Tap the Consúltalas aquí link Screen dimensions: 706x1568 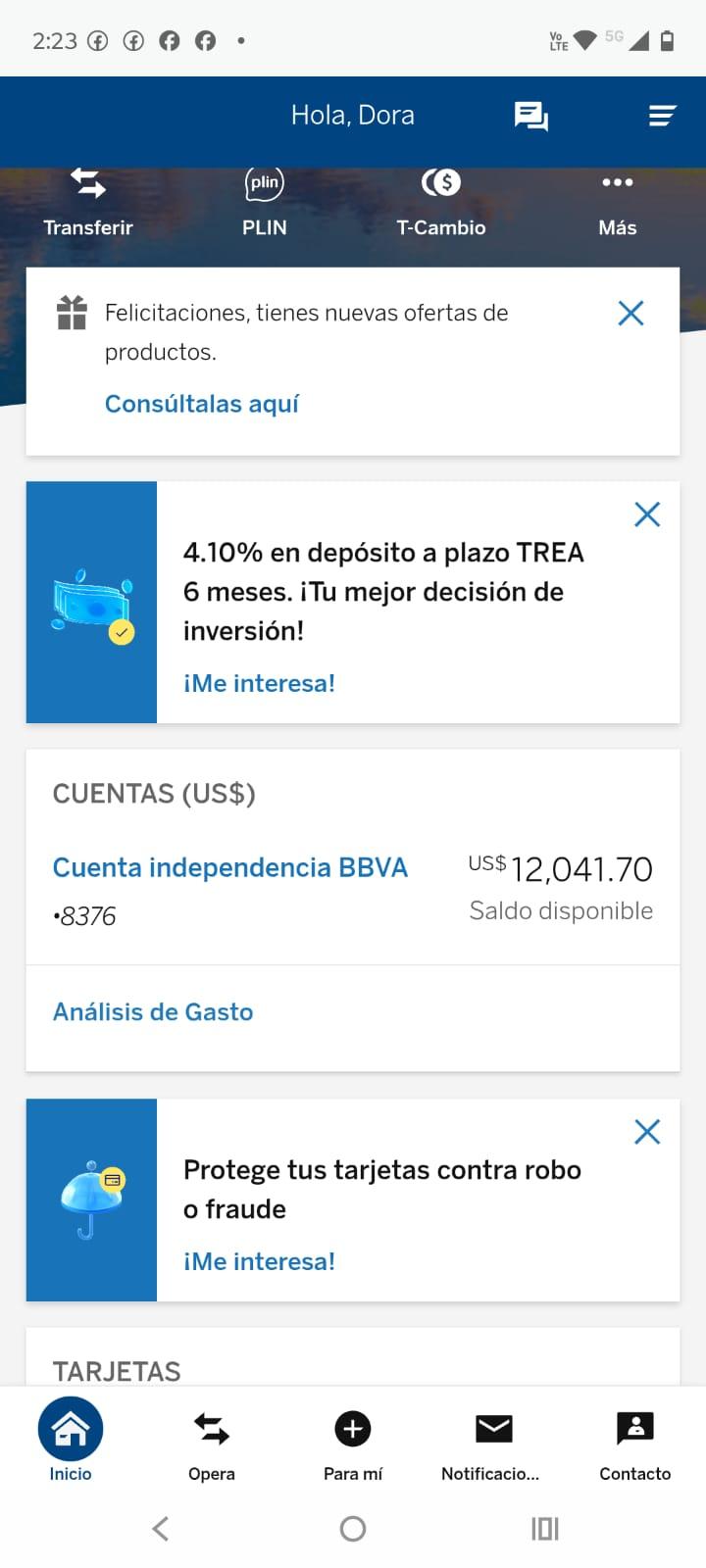point(202,404)
